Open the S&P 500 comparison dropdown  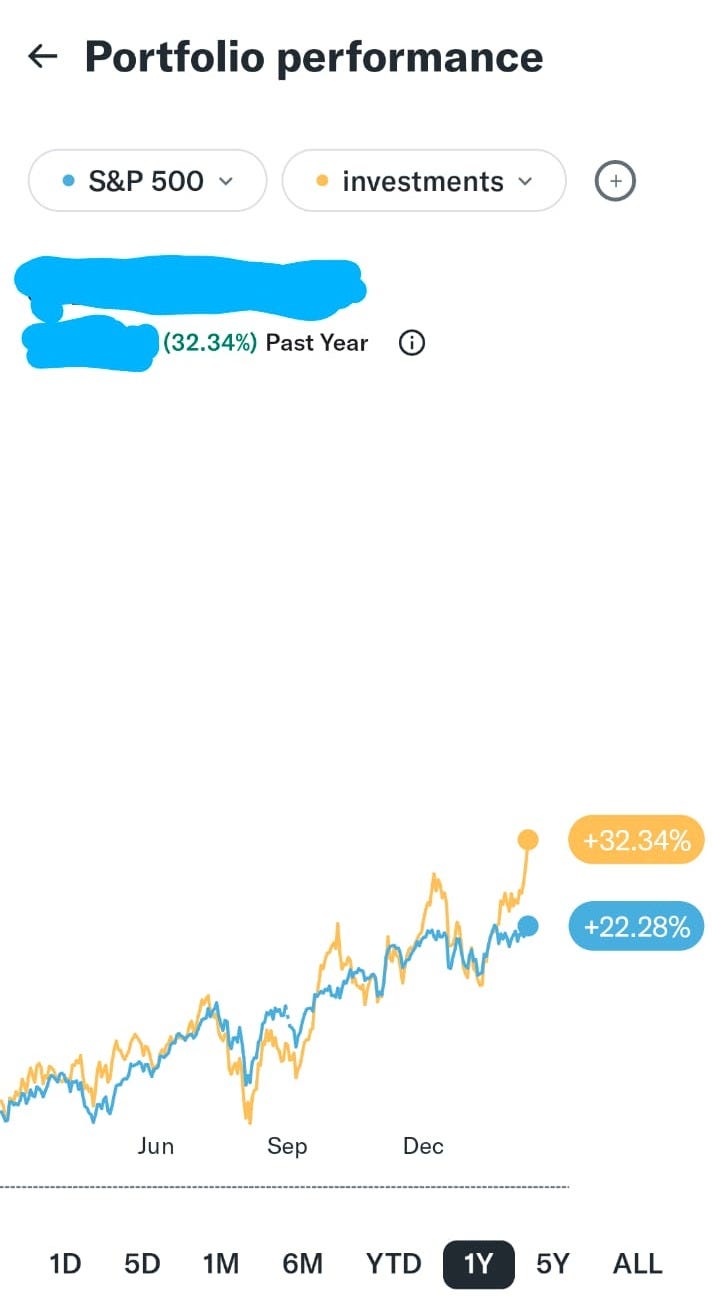click(x=148, y=181)
